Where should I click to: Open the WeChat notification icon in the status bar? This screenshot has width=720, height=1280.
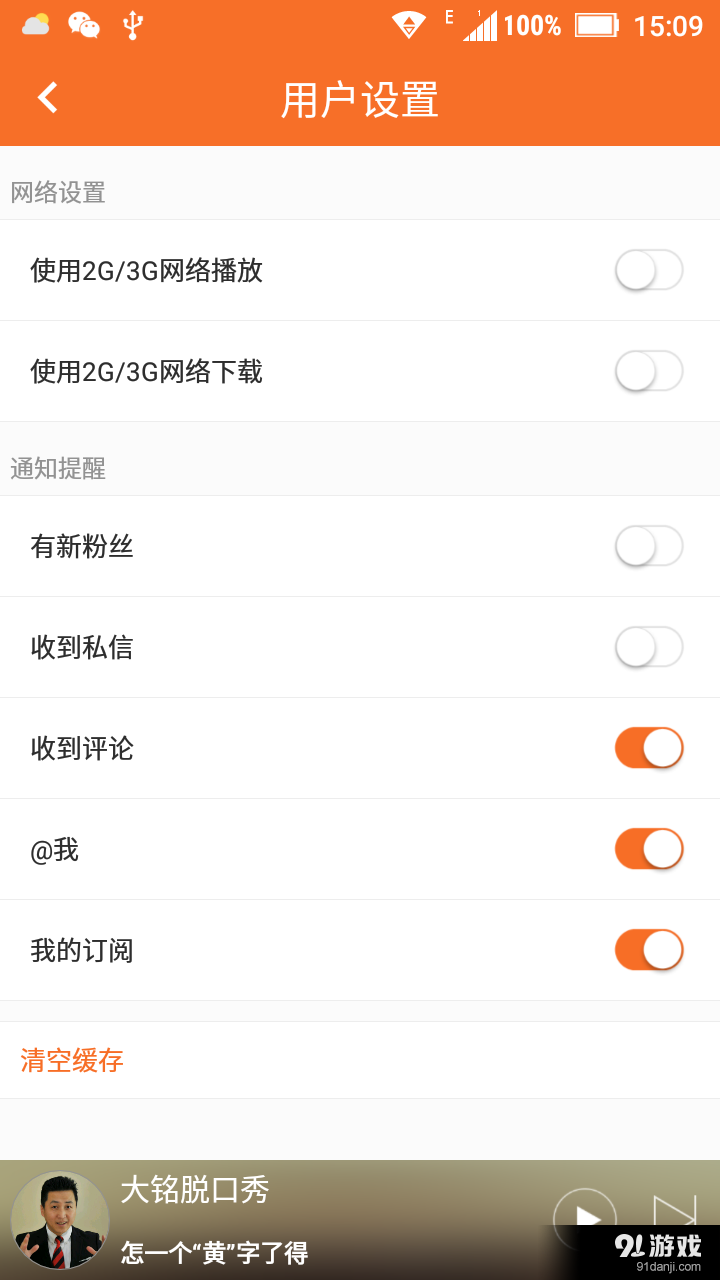pos(85,25)
